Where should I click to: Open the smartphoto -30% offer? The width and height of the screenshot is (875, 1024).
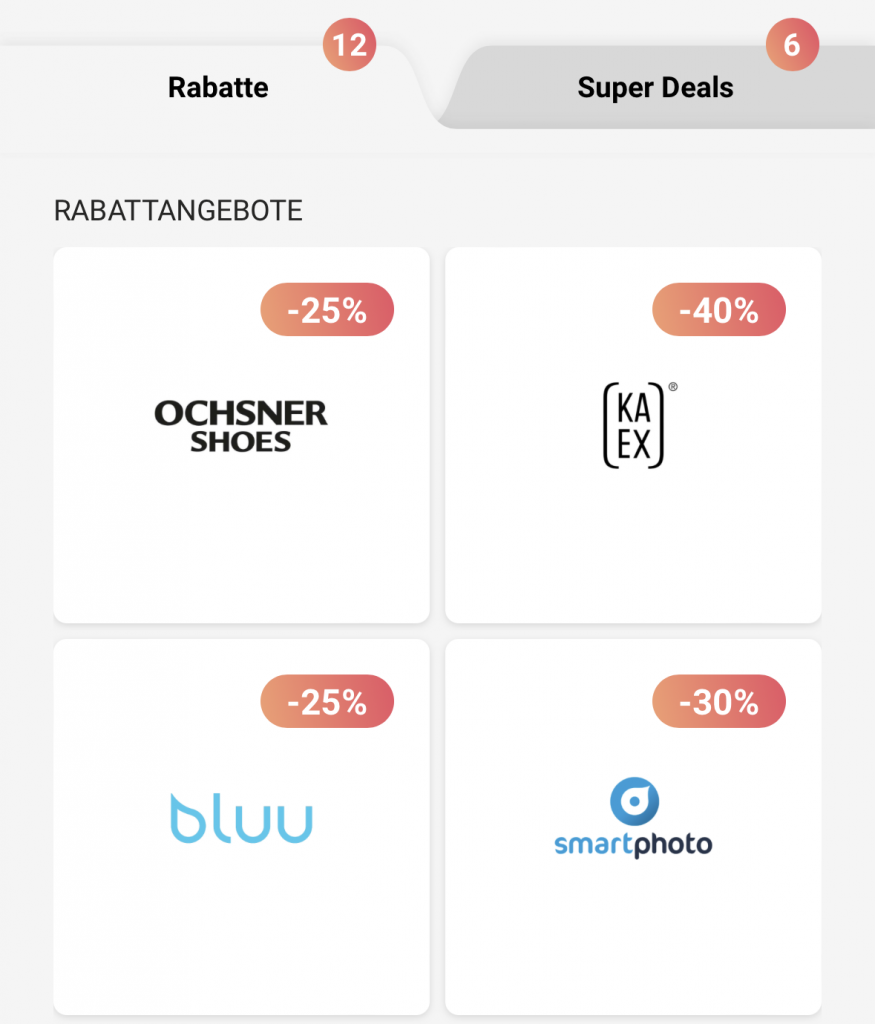tap(633, 827)
